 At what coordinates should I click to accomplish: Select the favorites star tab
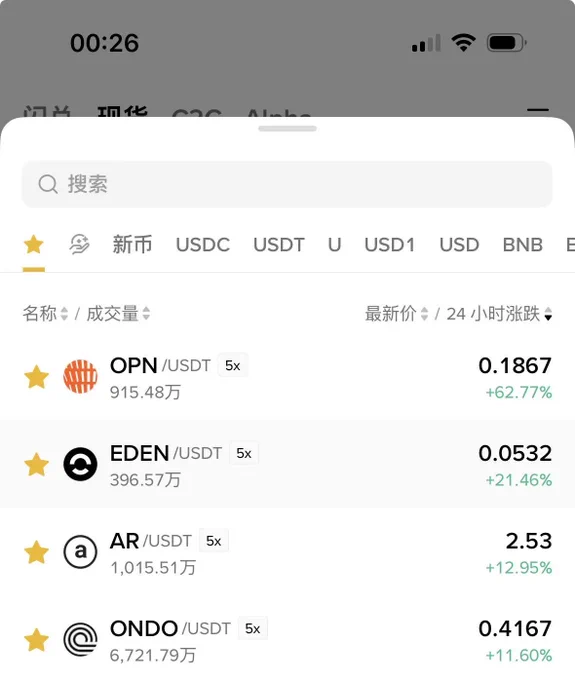34,245
